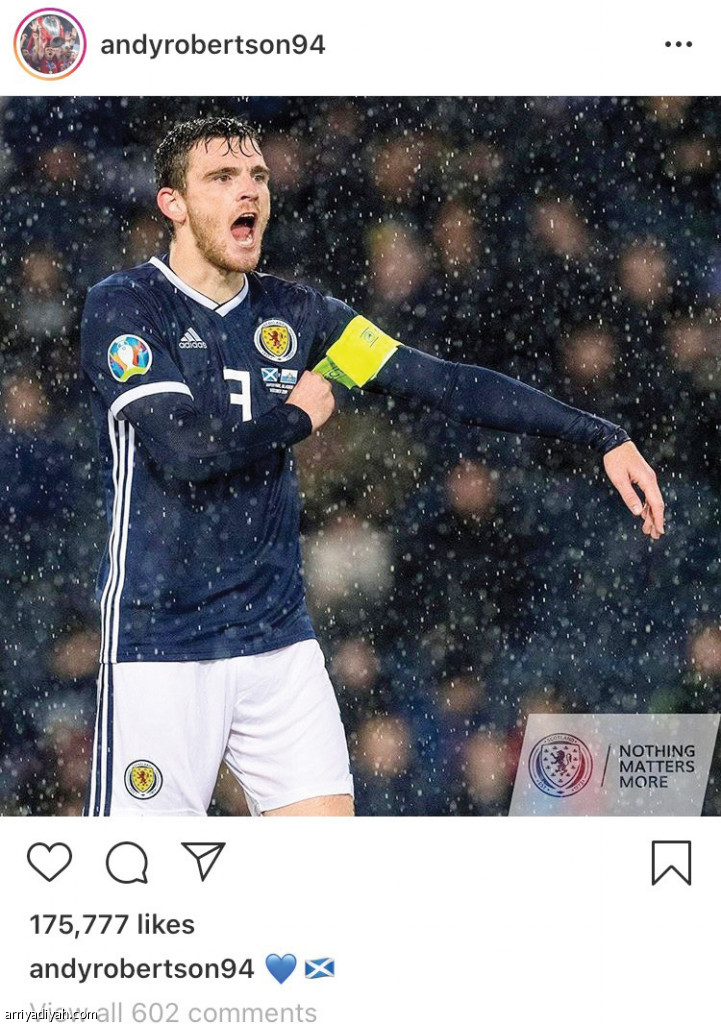The width and height of the screenshot is (721, 1024).
Task: Share the post via the paper plane icon
Action: point(203,861)
